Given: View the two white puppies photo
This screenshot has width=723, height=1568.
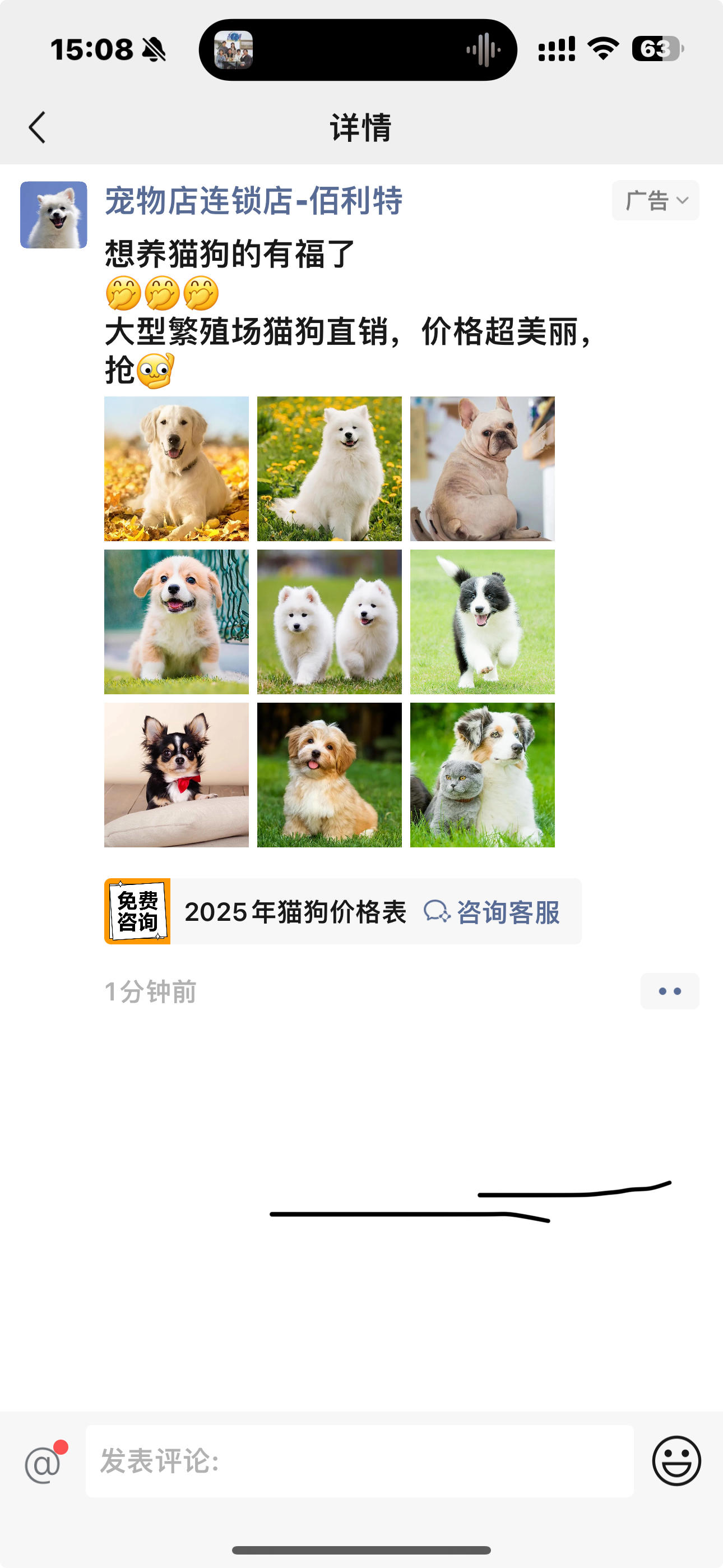Looking at the screenshot, I should (x=329, y=622).
